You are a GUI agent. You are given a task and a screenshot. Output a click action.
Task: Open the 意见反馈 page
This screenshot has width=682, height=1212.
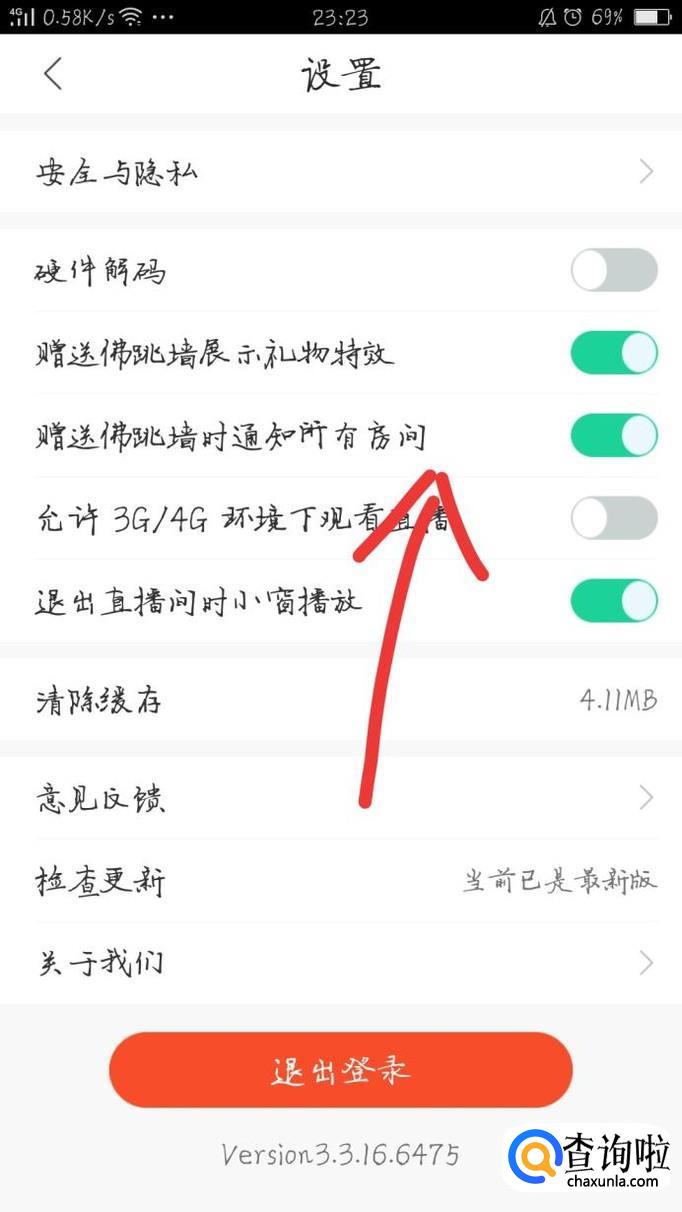pyautogui.click(x=341, y=798)
